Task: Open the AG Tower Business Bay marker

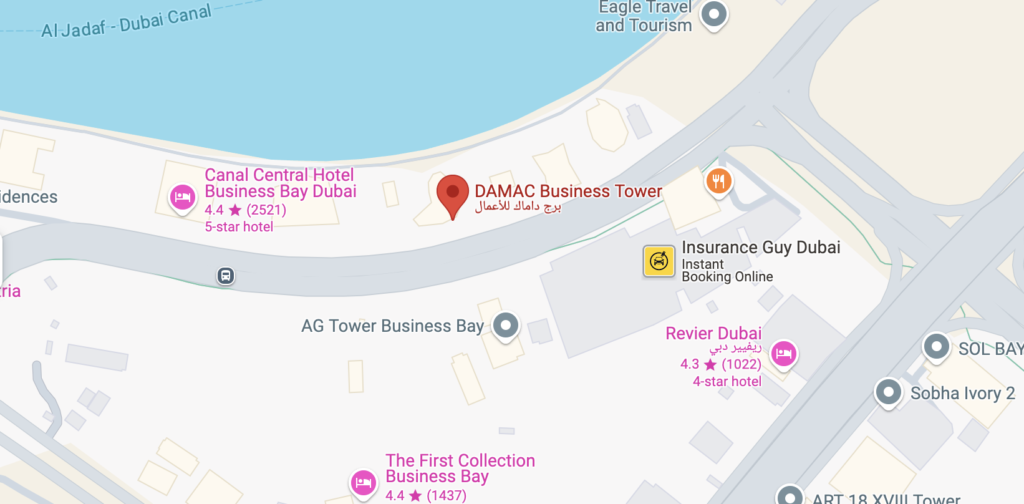Action: [507, 325]
